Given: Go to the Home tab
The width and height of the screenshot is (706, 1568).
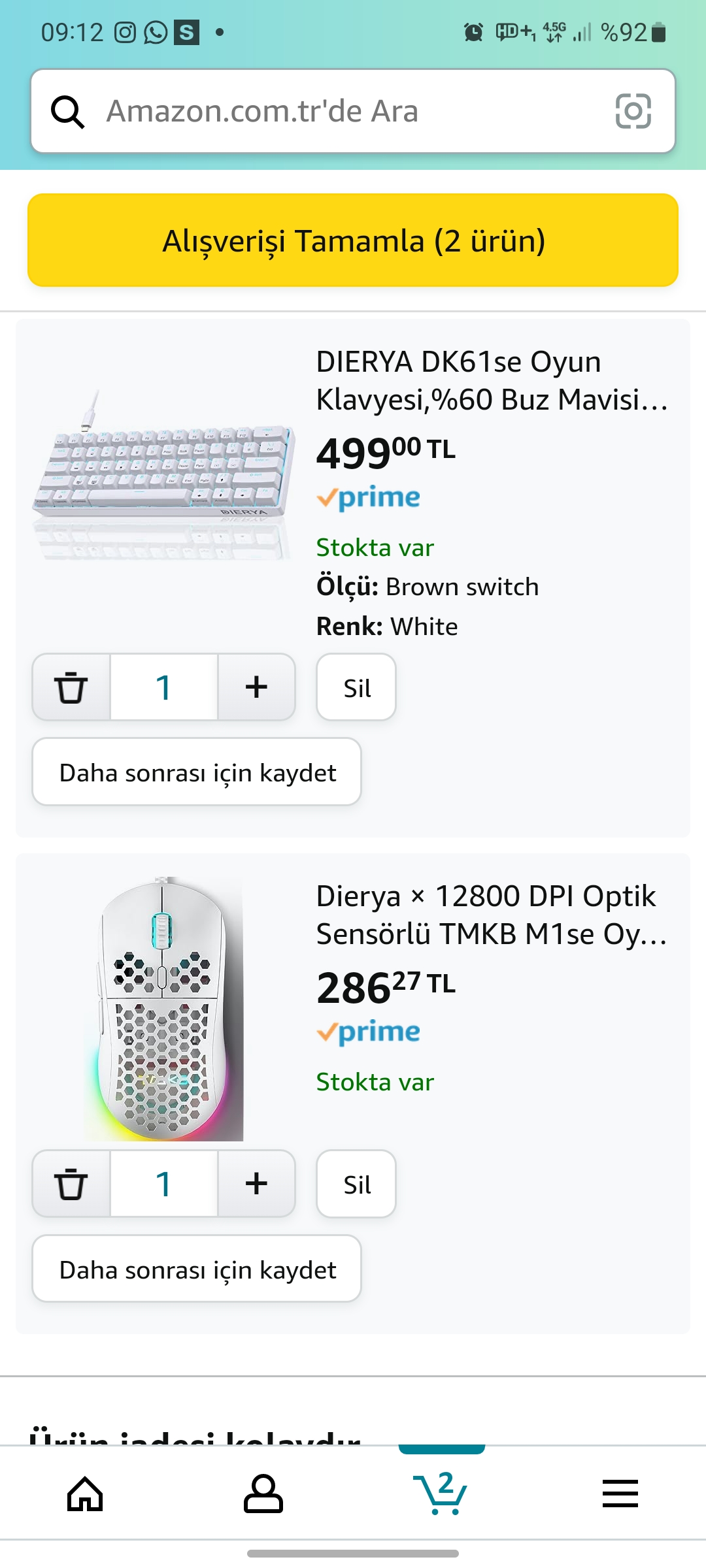Looking at the screenshot, I should (86, 1494).
